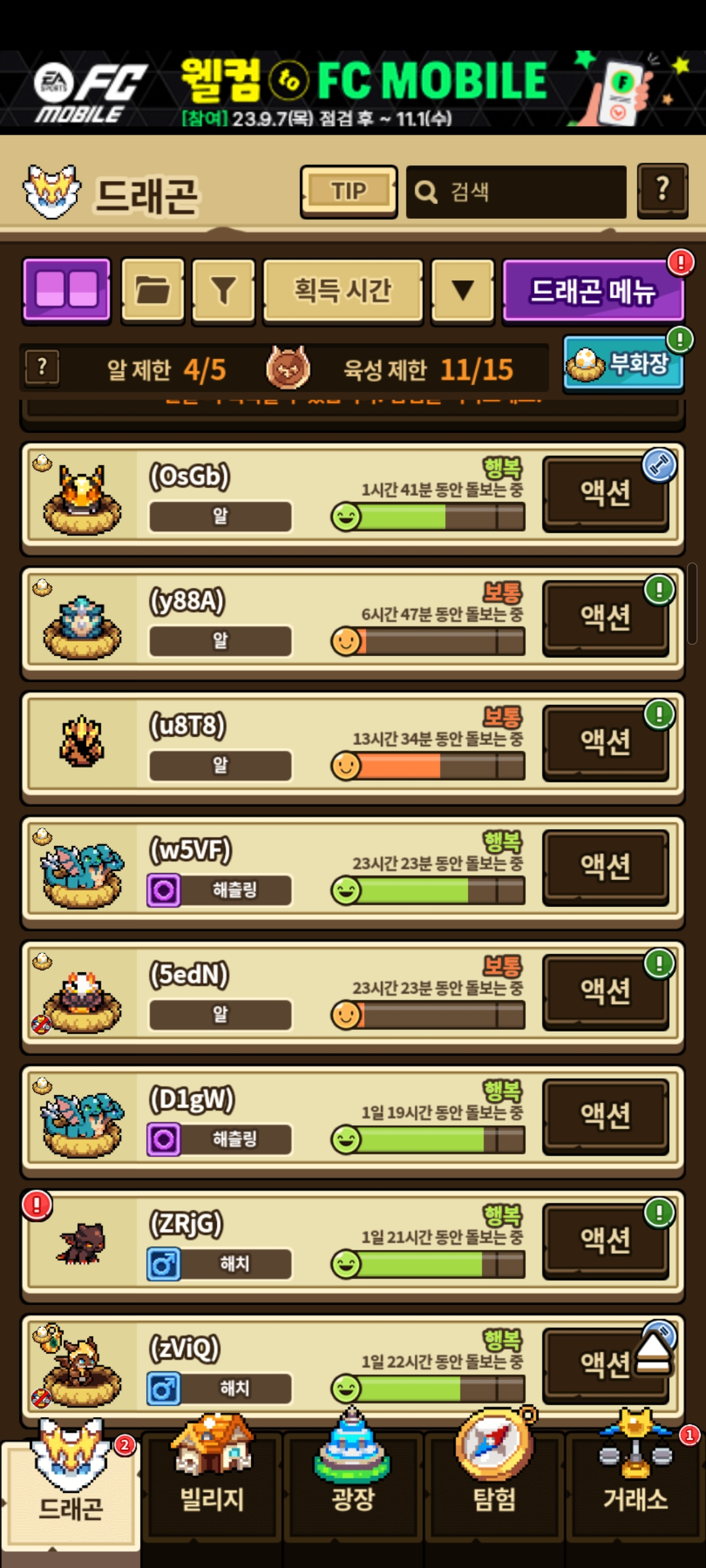Open 액션 for dragon u8T8

click(x=605, y=742)
